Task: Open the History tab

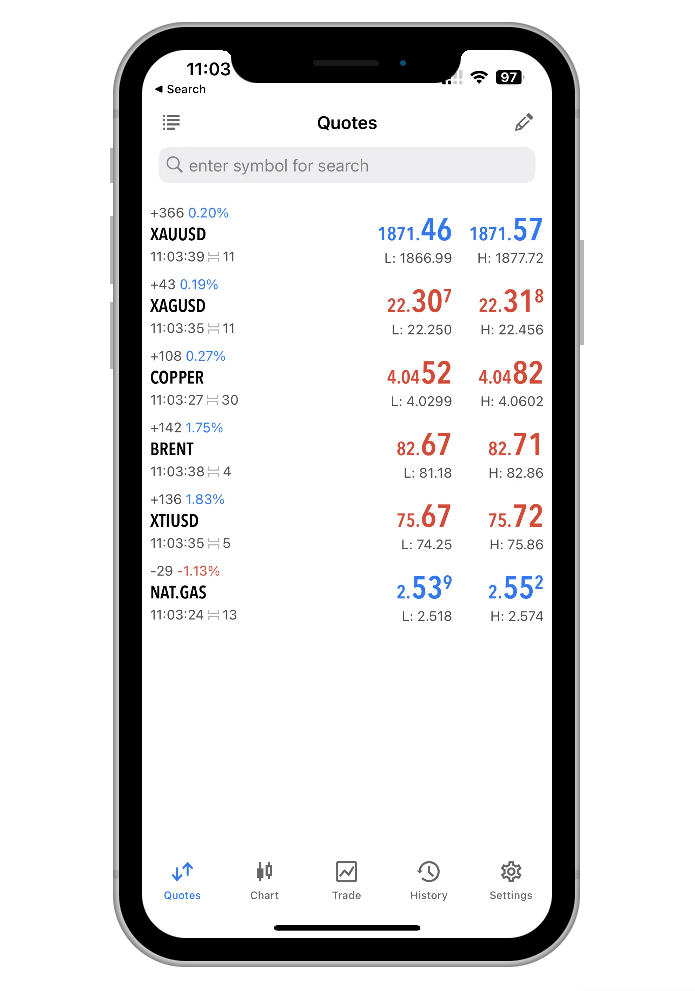Action: 428,880
